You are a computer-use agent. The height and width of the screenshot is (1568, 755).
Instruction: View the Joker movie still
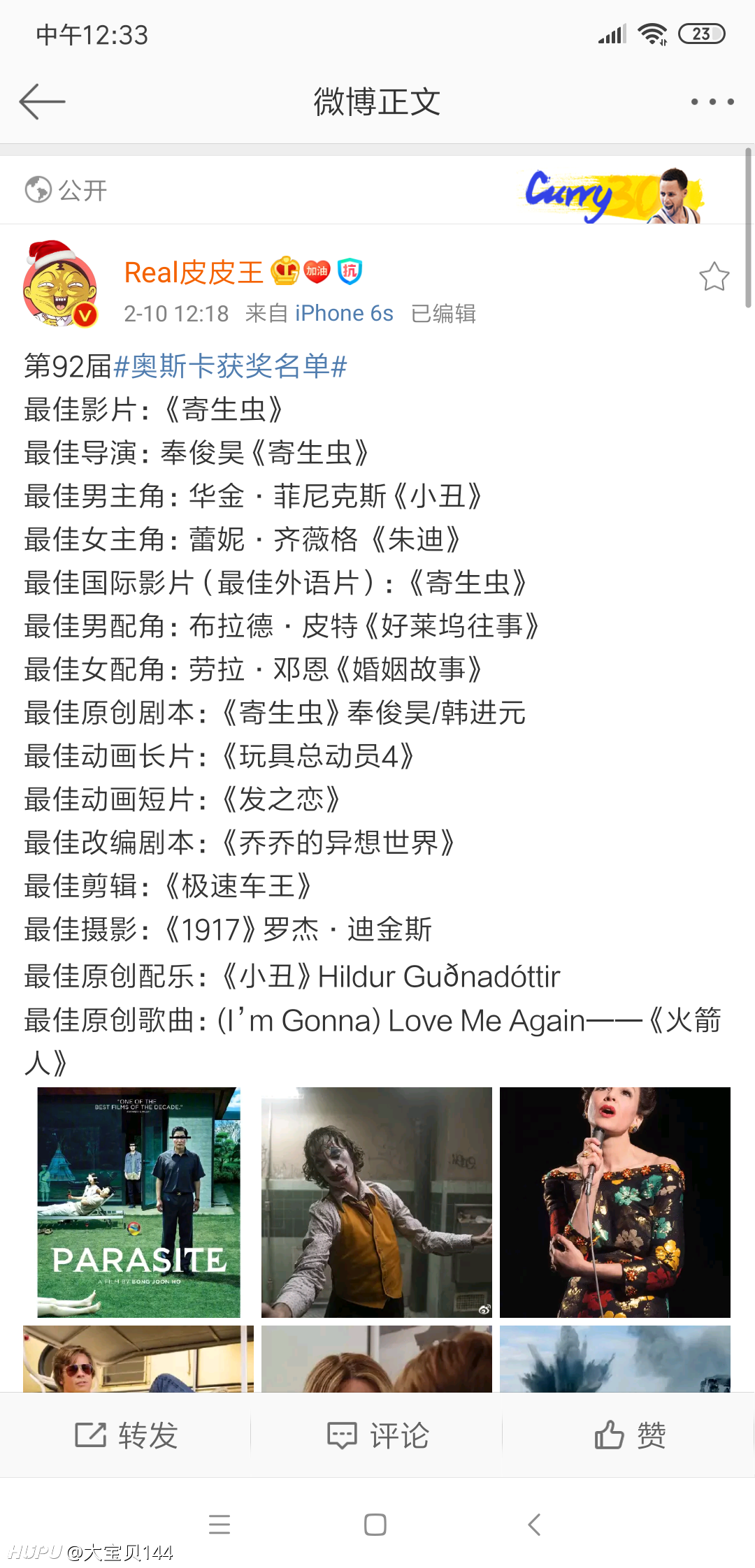tap(376, 1202)
